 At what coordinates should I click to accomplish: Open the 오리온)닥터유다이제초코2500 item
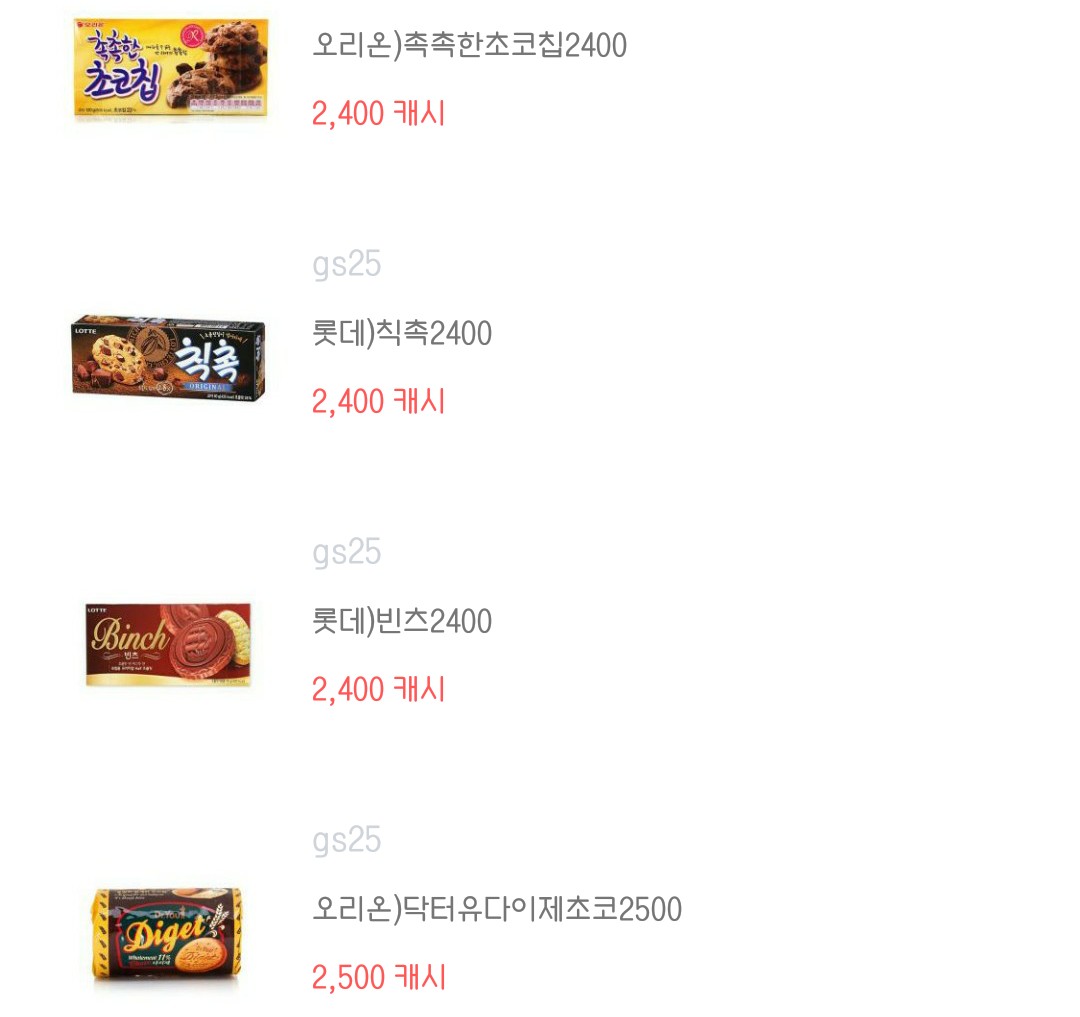[497, 910]
